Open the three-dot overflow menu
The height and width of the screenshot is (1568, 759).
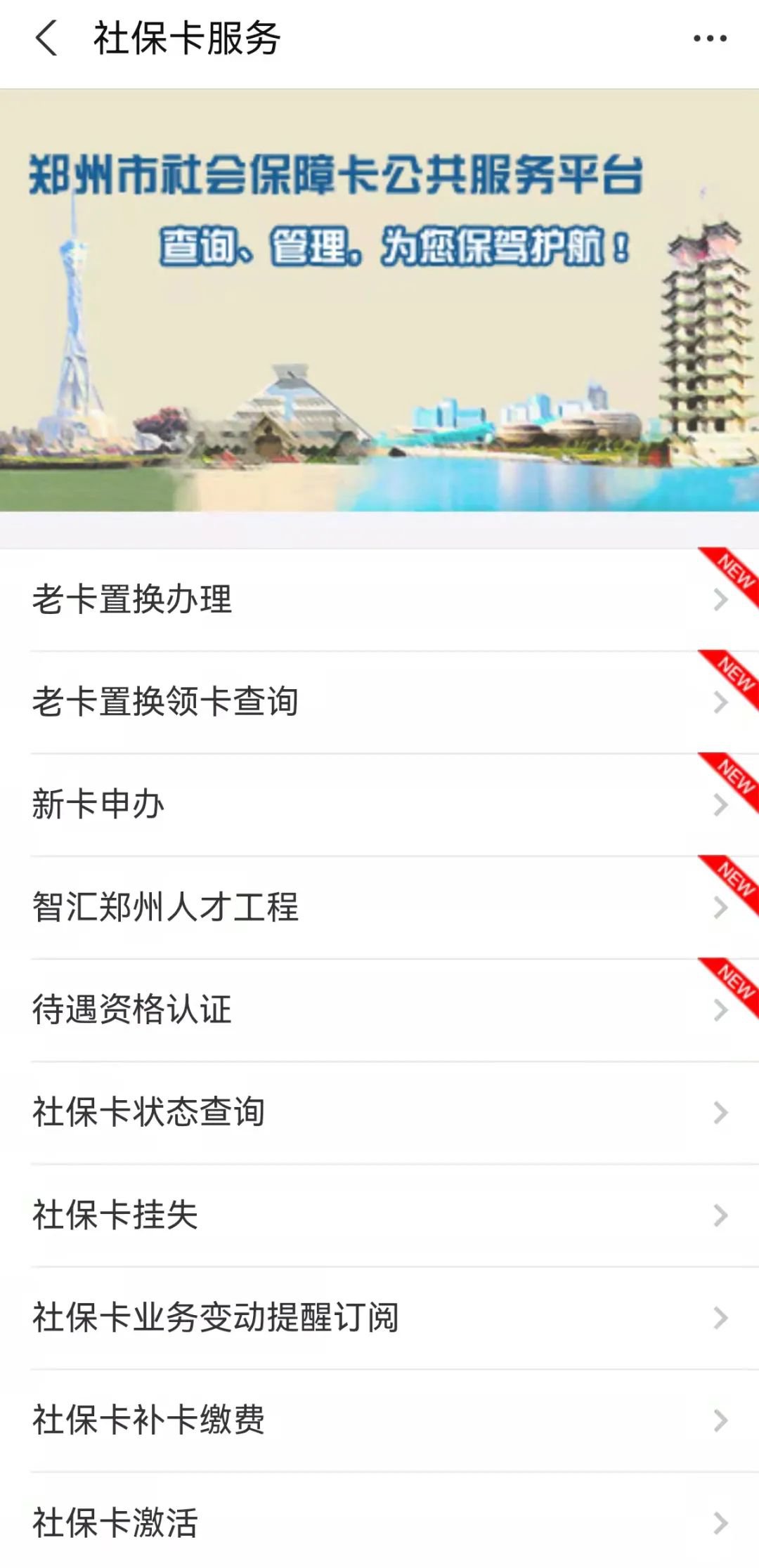[x=710, y=39]
